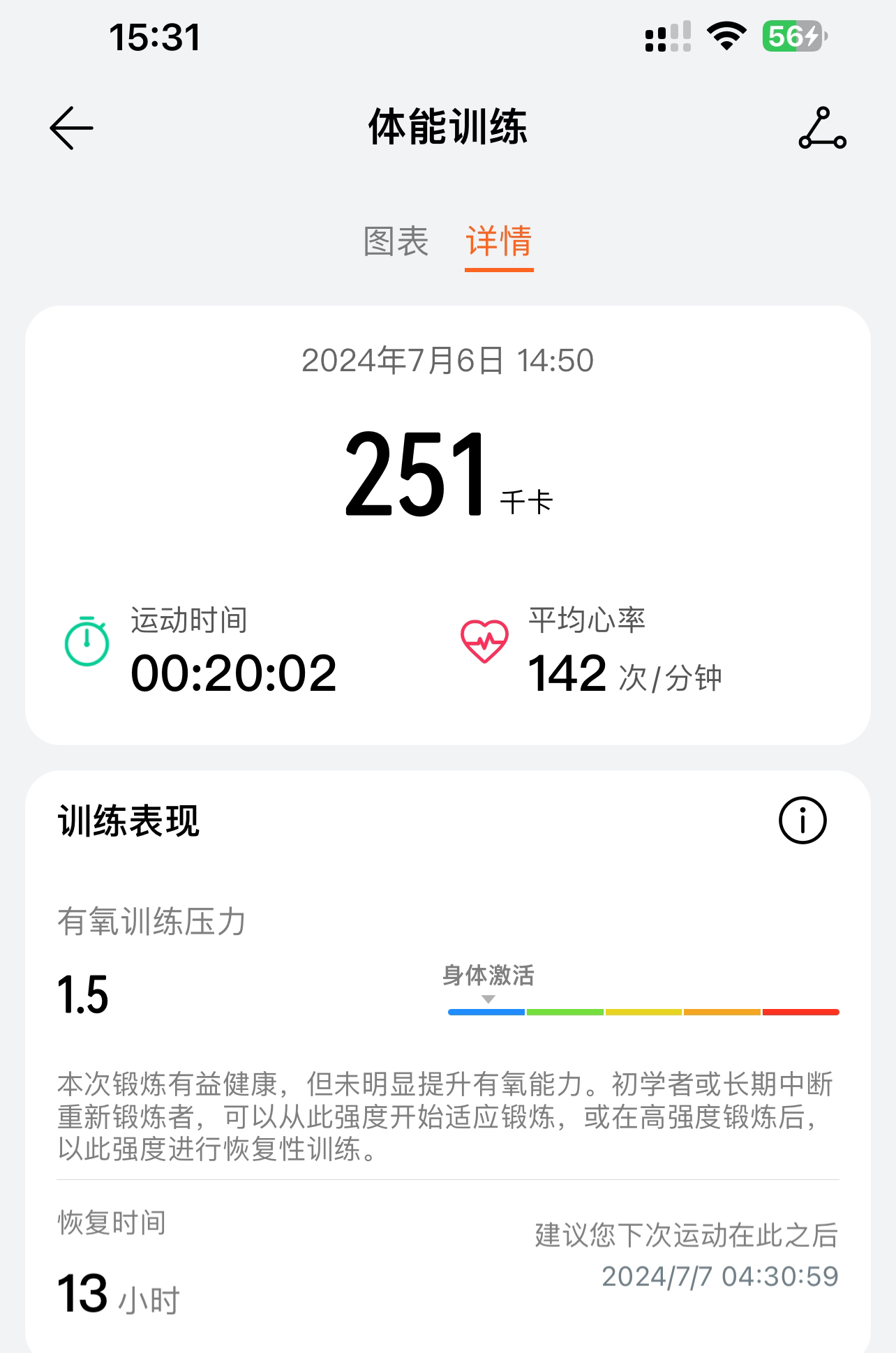Select the 详情 tab
Viewport: 896px width, 1353px height.
(x=499, y=242)
